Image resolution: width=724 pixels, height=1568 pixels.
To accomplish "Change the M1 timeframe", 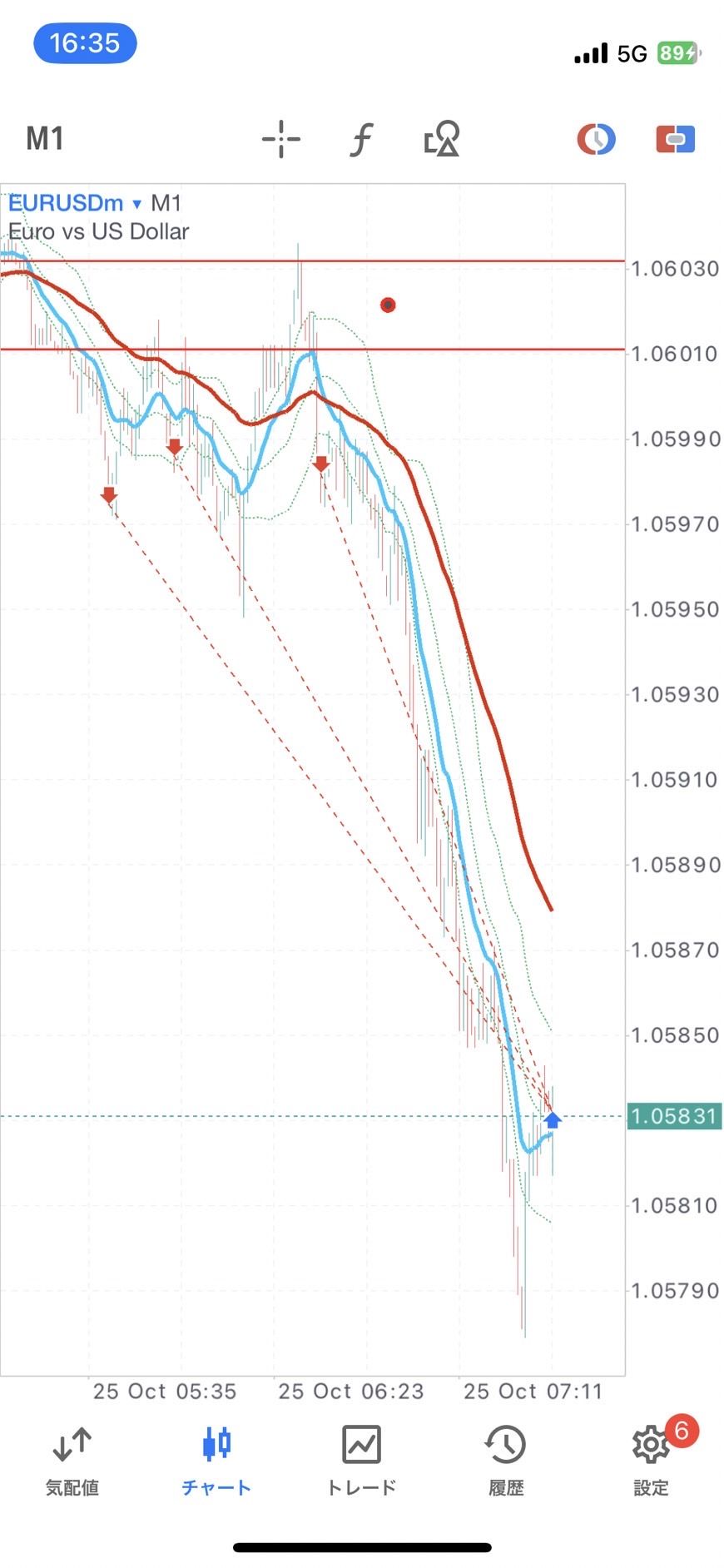I will [x=45, y=138].
